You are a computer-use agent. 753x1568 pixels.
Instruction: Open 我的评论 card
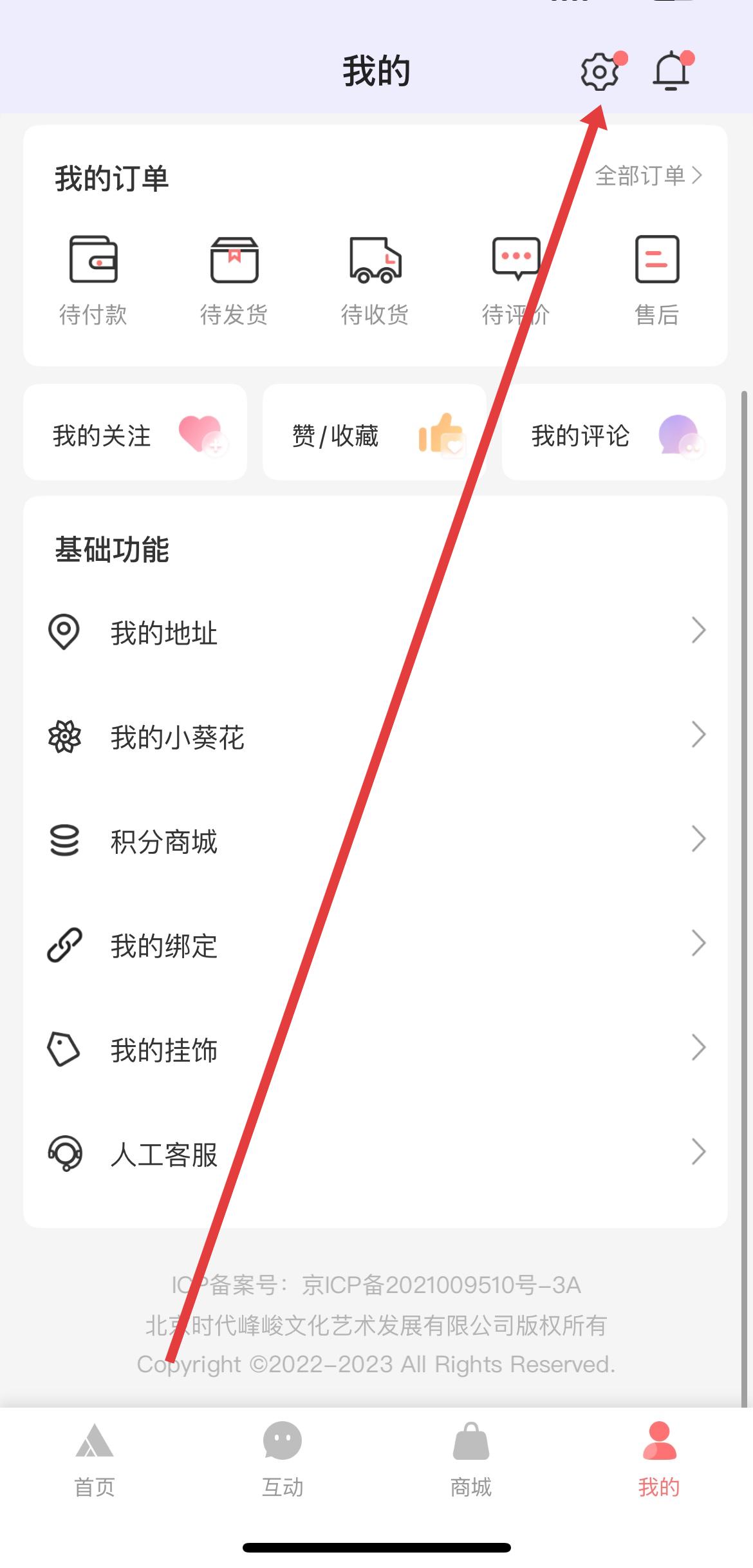coord(613,433)
